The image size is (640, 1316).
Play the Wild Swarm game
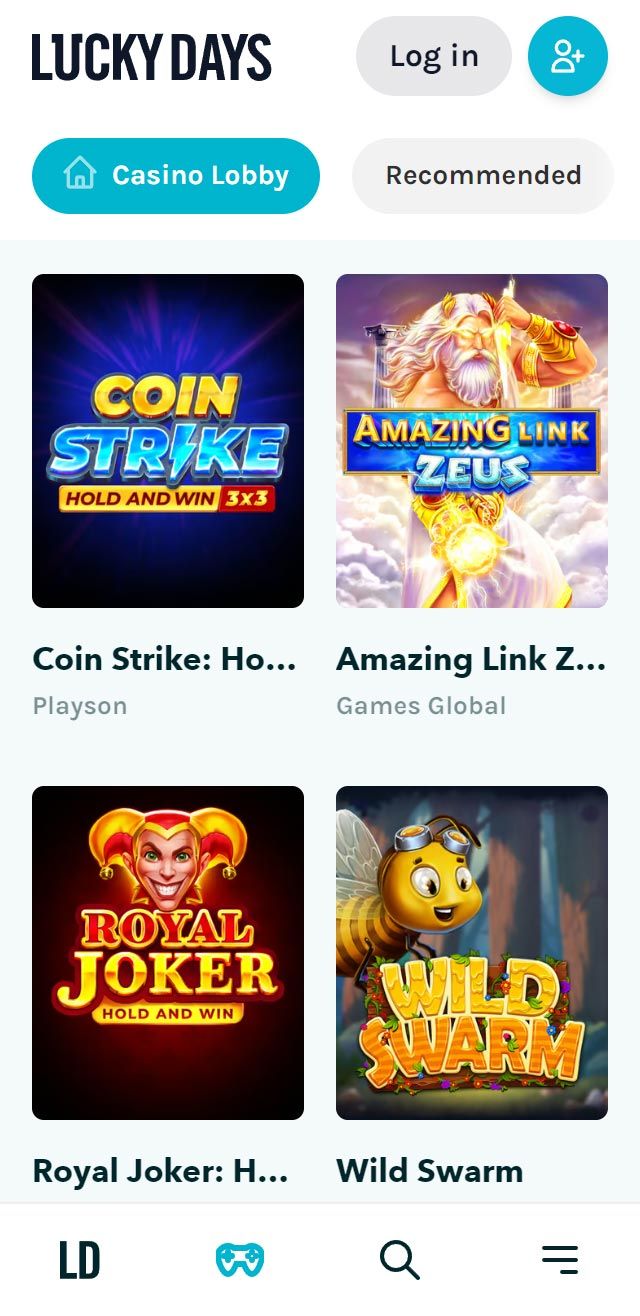click(x=472, y=952)
